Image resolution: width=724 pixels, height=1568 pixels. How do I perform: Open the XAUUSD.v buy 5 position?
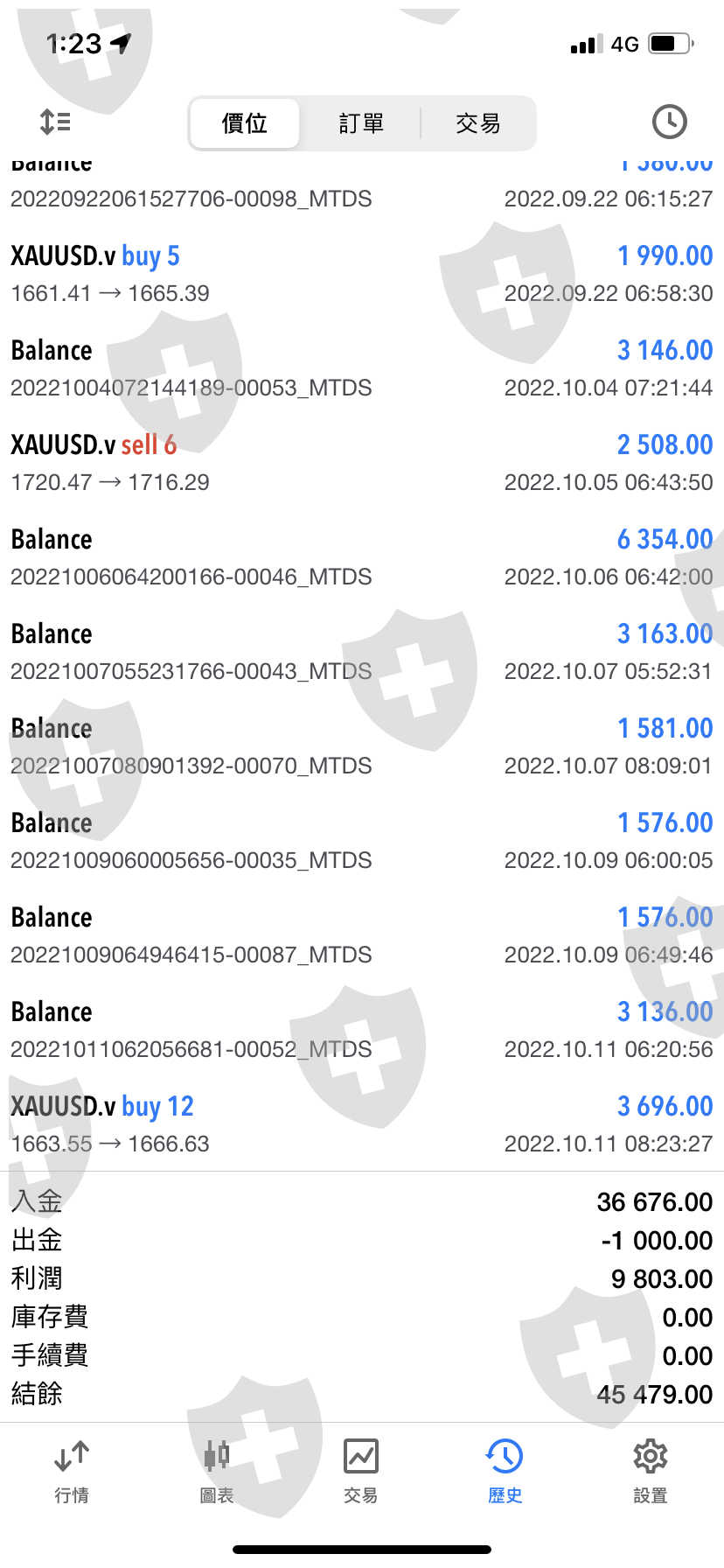(x=361, y=273)
